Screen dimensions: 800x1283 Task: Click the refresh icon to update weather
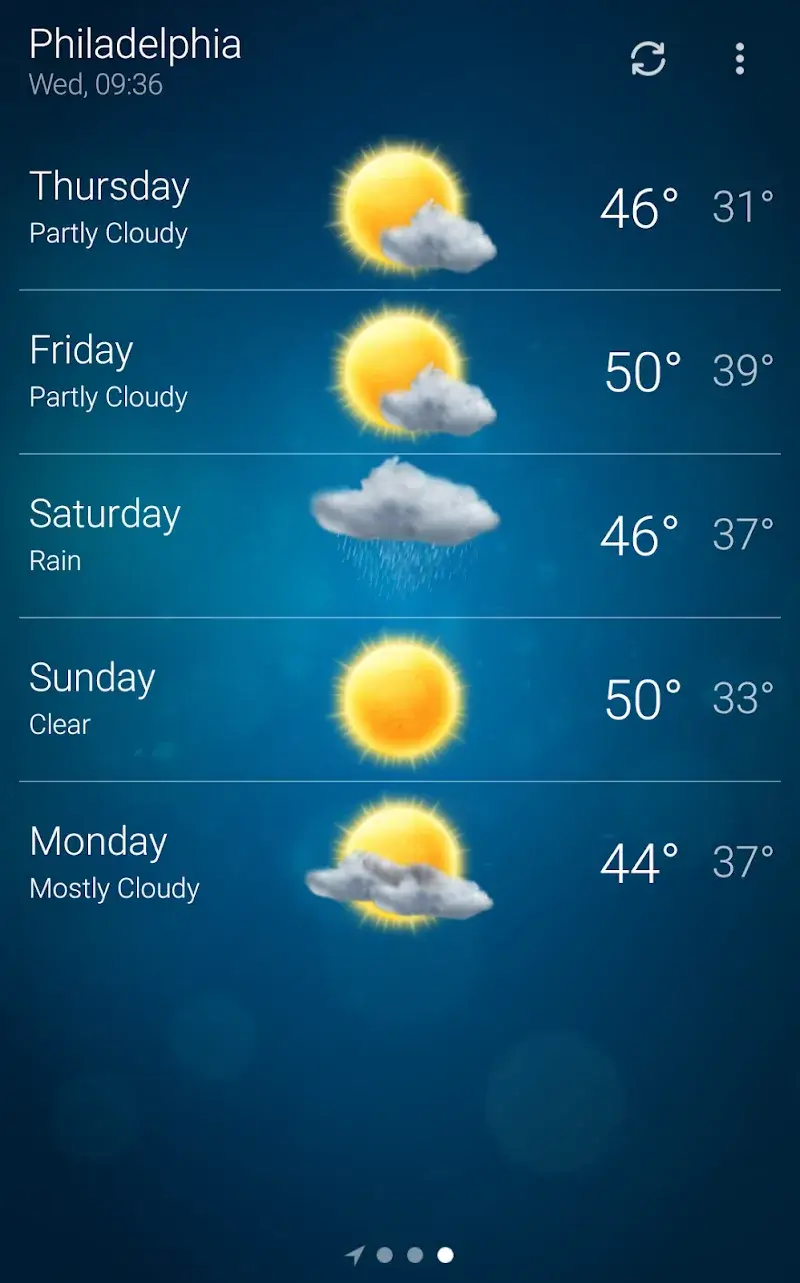click(x=648, y=60)
